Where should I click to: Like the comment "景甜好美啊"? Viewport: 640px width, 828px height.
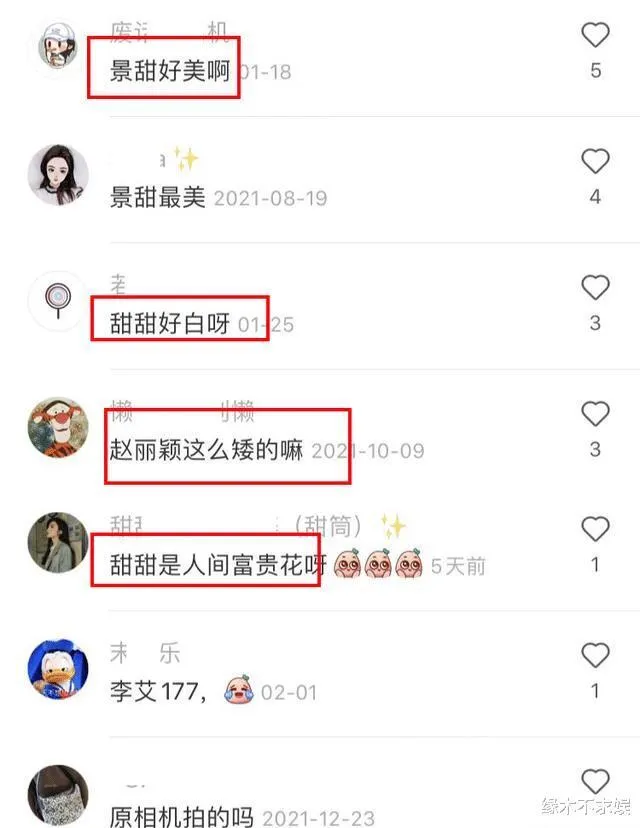pos(595,35)
